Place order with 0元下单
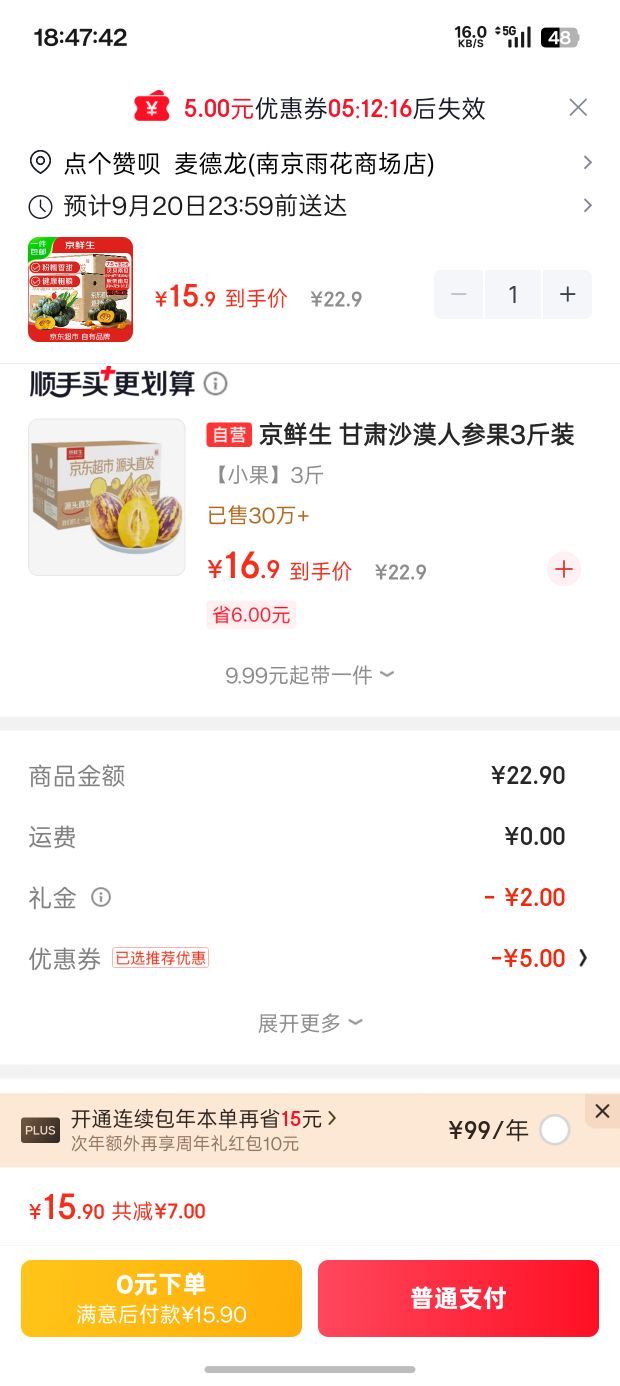Image resolution: width=620 pixels, height=1386 pixels. coord(161,1298)
